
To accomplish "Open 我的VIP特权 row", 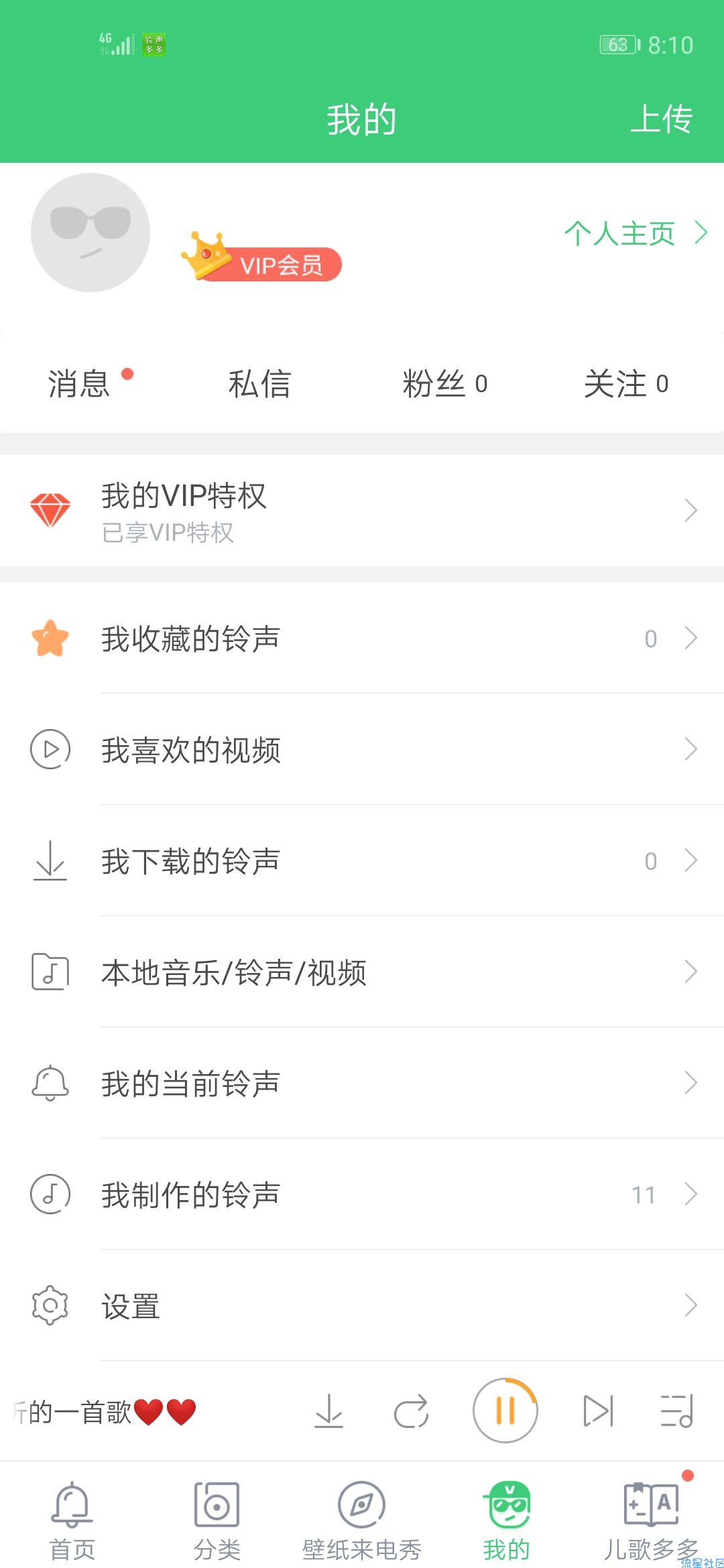I will click(x=362, y=511).
